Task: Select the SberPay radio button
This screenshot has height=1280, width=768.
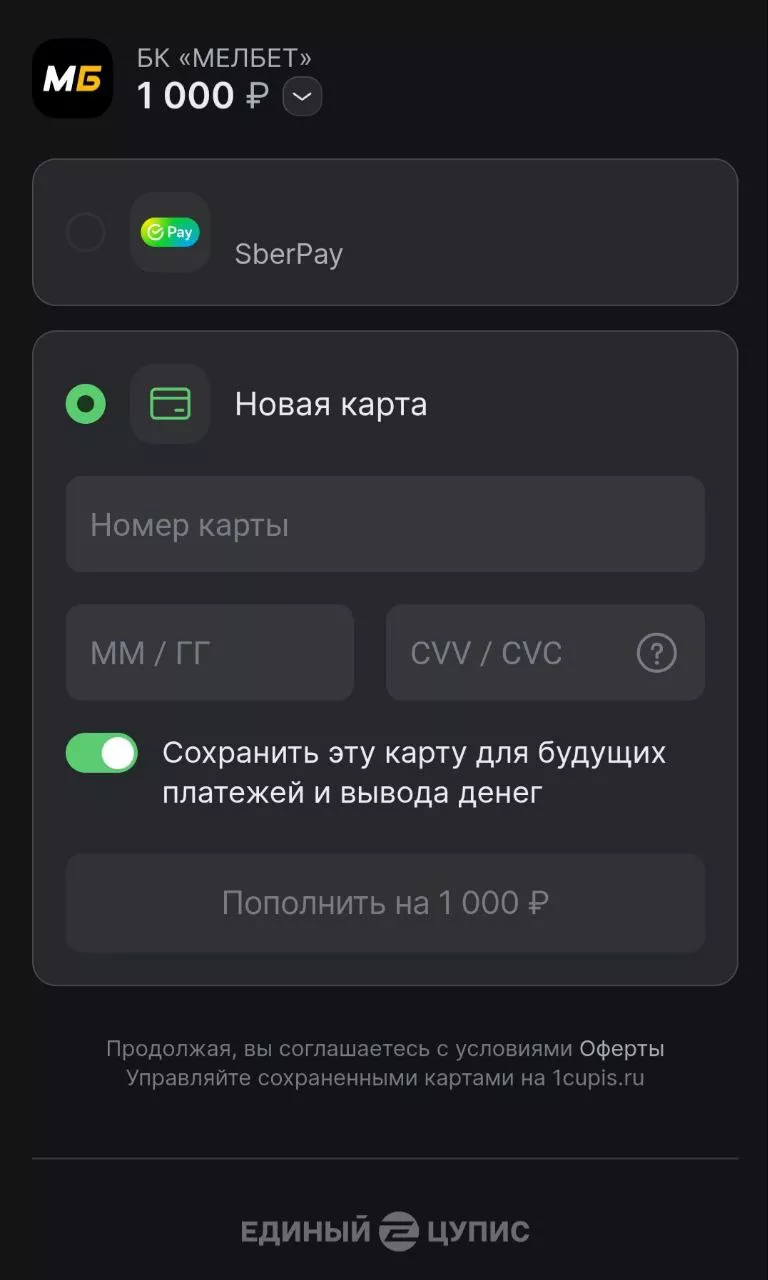Action: click(x=86, y=233)
